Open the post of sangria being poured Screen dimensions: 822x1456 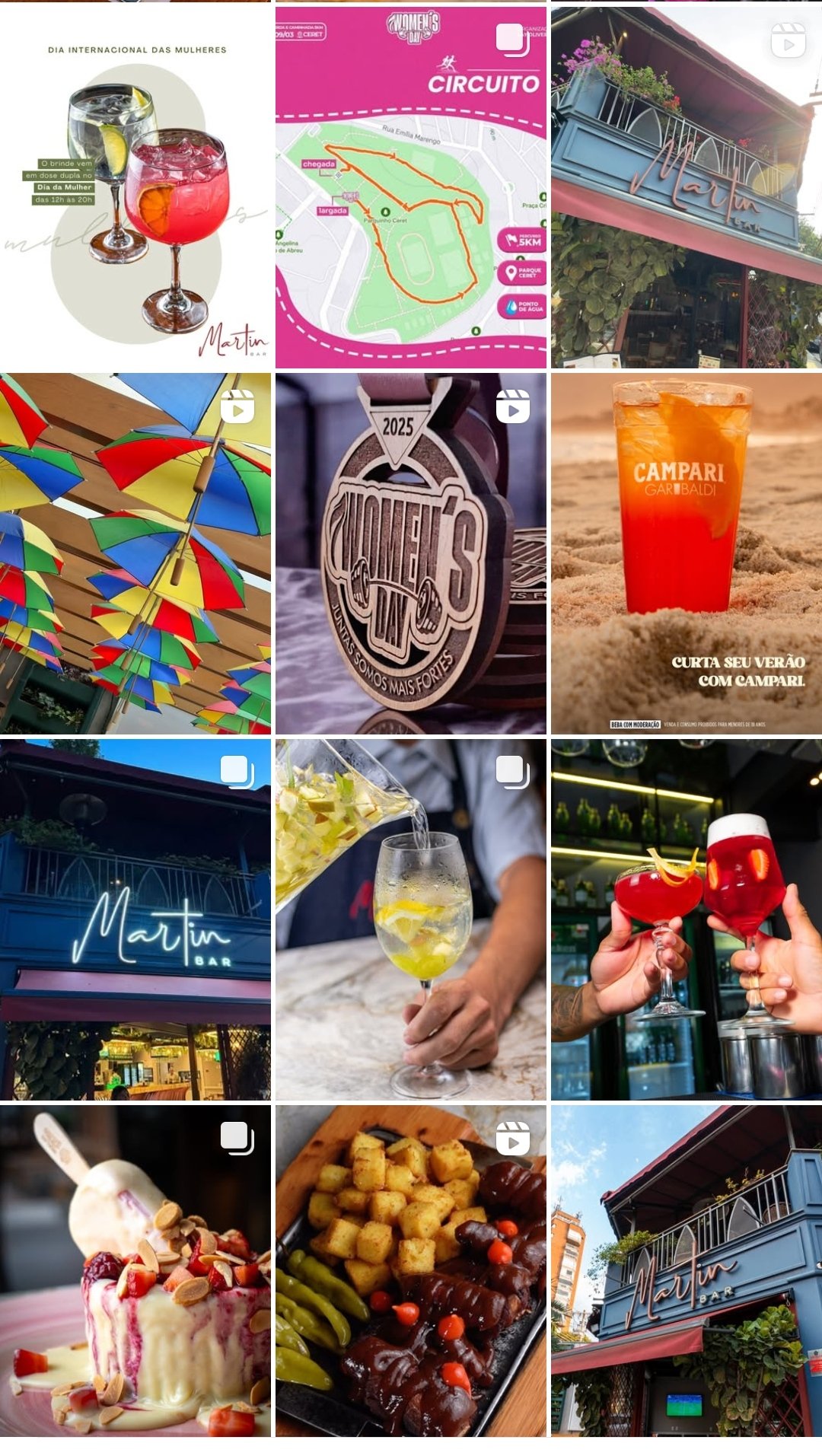pyautogui.click(x=411, y=919)
